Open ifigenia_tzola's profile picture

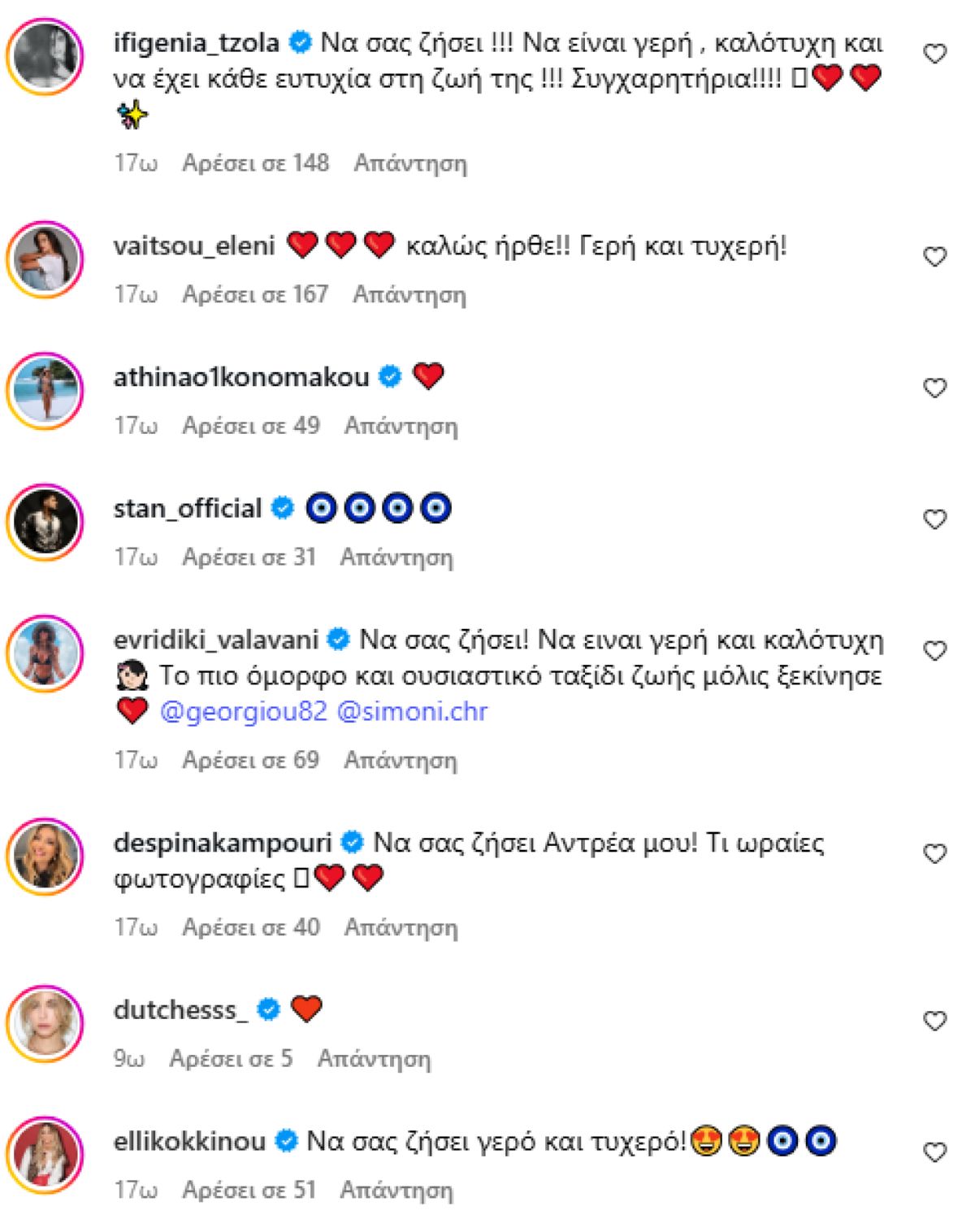45,57
